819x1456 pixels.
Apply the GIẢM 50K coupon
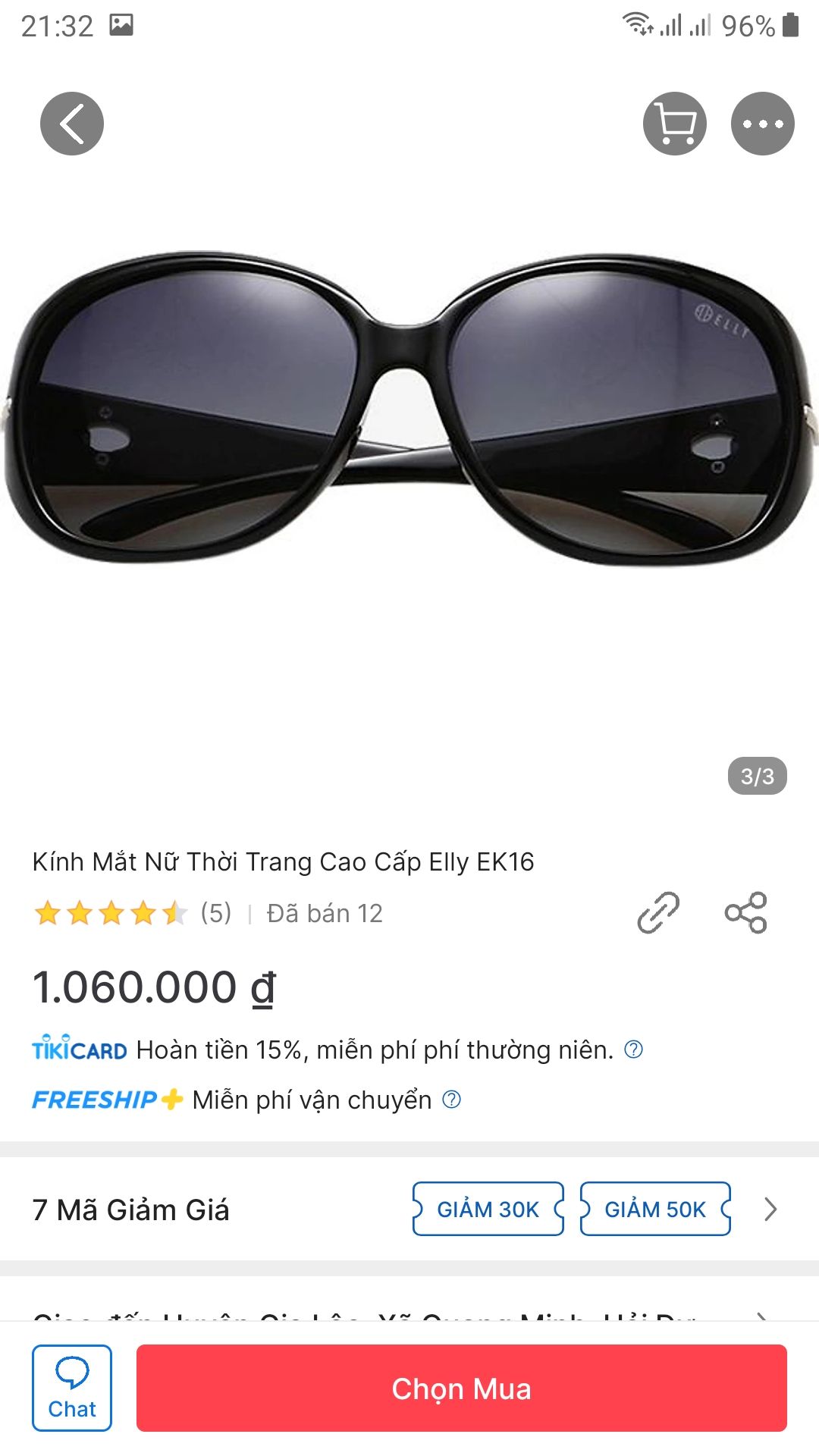click(x=655, y=1209)
